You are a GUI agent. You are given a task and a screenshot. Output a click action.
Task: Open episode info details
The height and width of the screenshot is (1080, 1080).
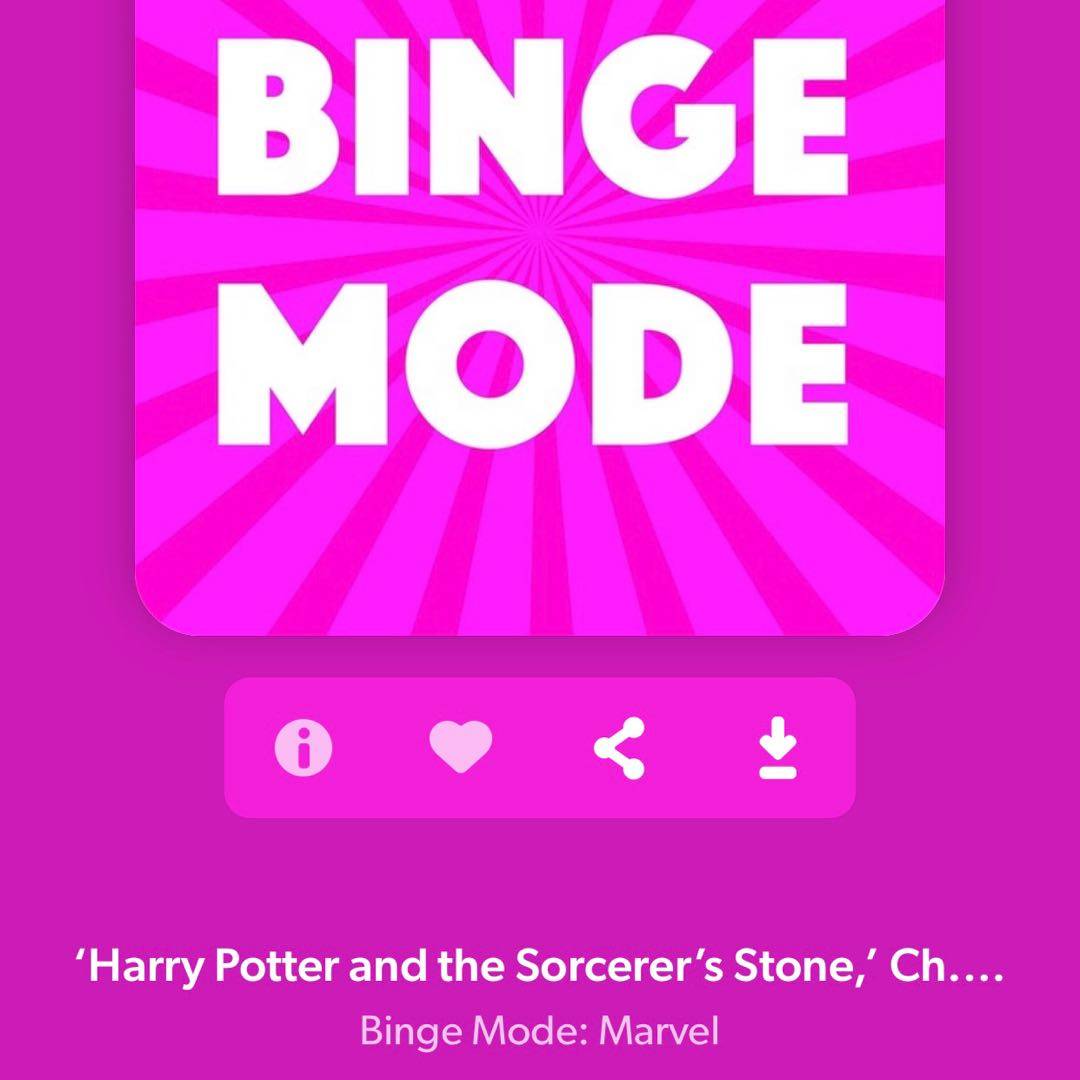tap(303, 748)
